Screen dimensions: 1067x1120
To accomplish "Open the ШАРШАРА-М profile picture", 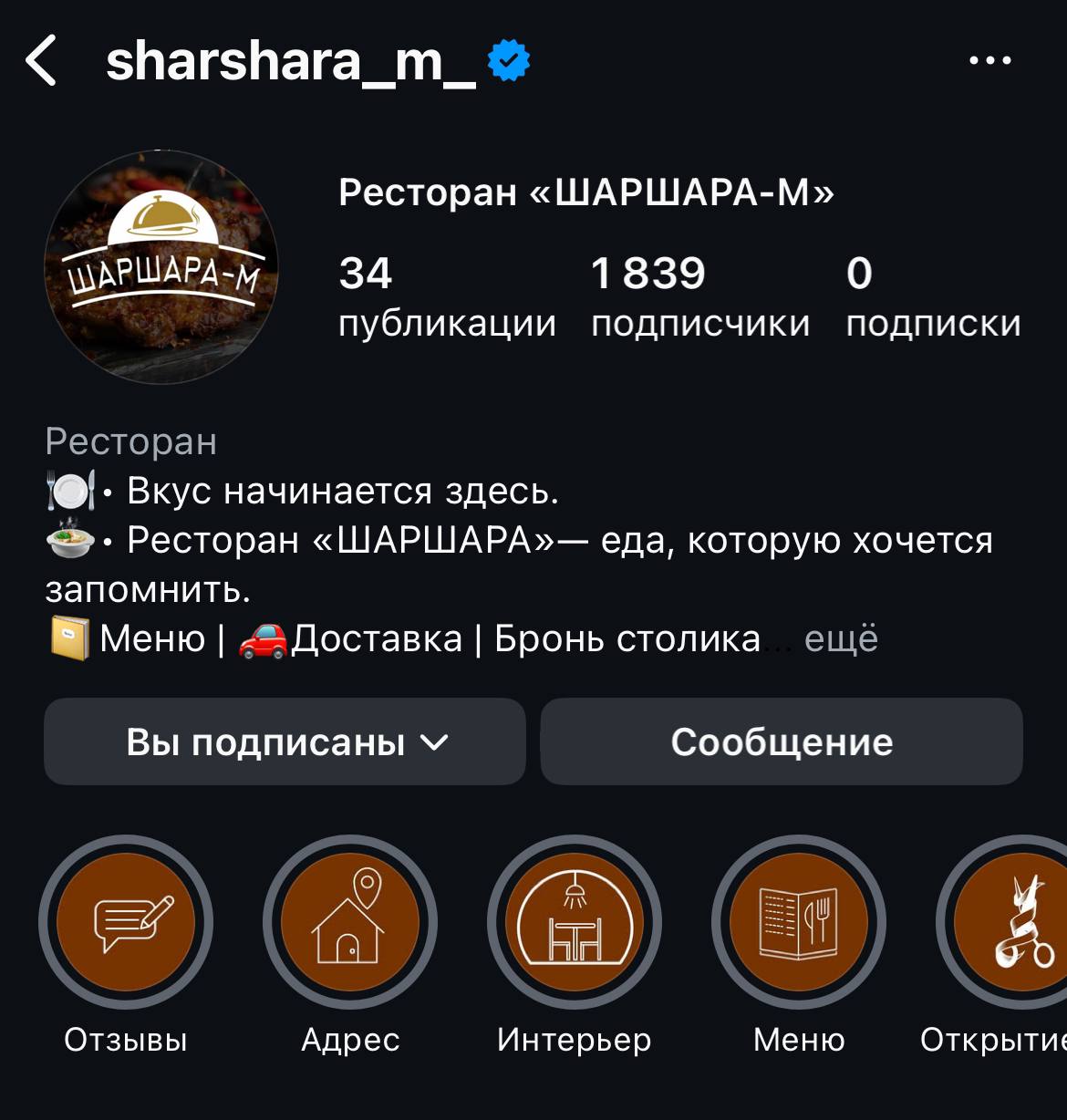I will point(161,267).
